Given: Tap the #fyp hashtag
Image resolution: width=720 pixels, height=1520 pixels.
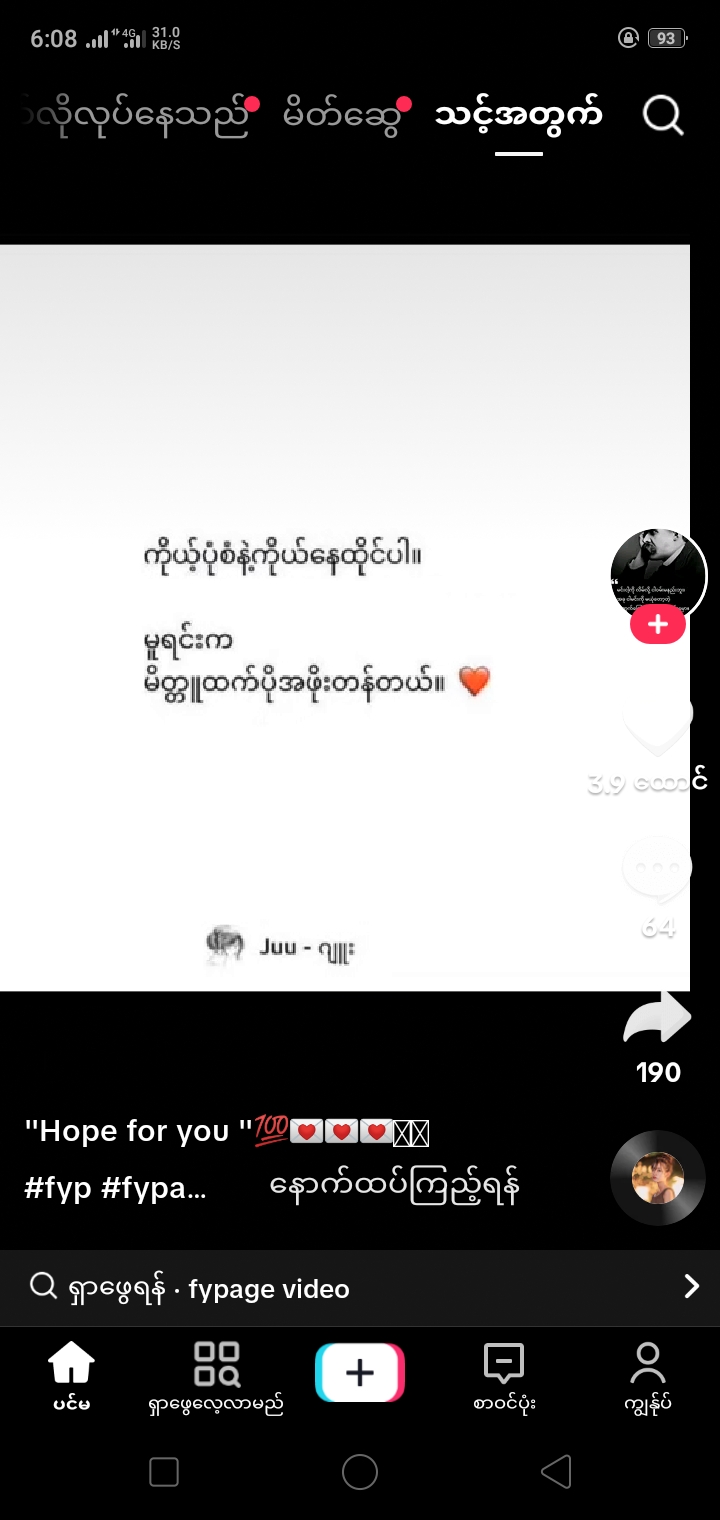Looking at the screenshot, I should pyautogui.click(x=58, y=1188).
